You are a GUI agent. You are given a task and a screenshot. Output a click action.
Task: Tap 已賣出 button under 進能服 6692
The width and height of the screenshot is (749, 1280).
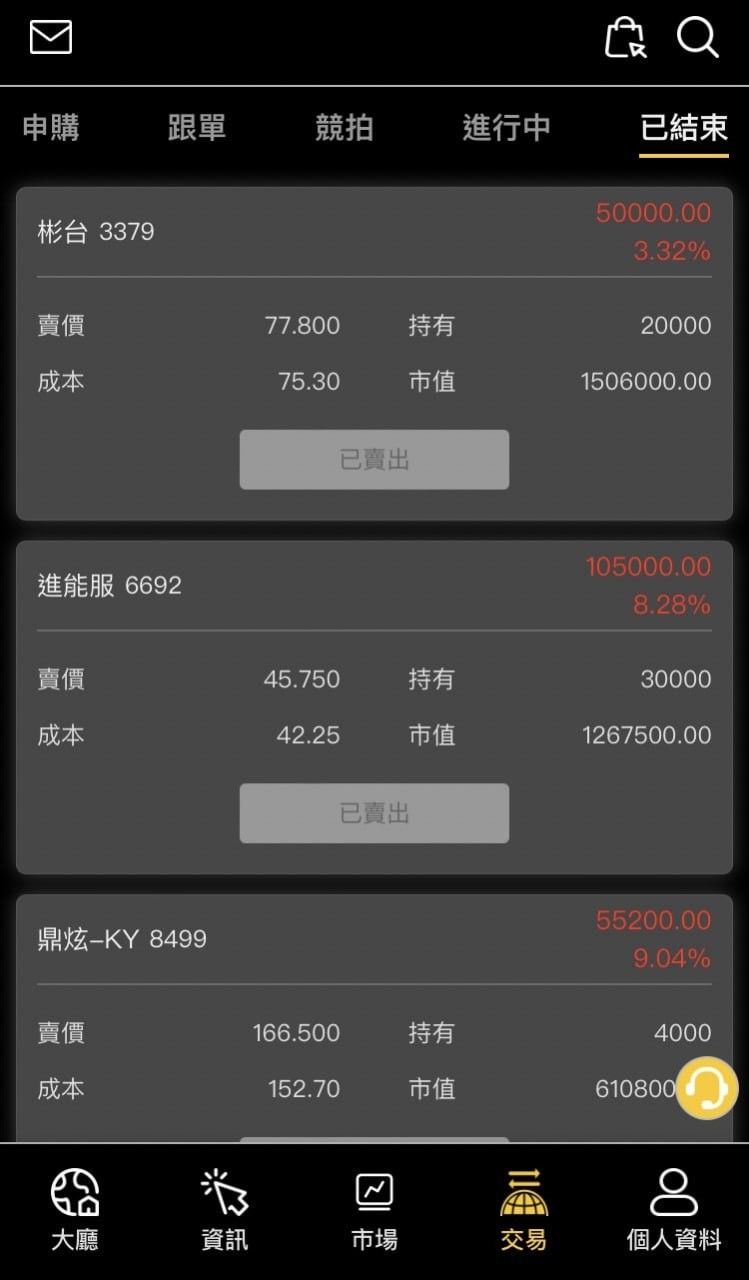[374, 813]
